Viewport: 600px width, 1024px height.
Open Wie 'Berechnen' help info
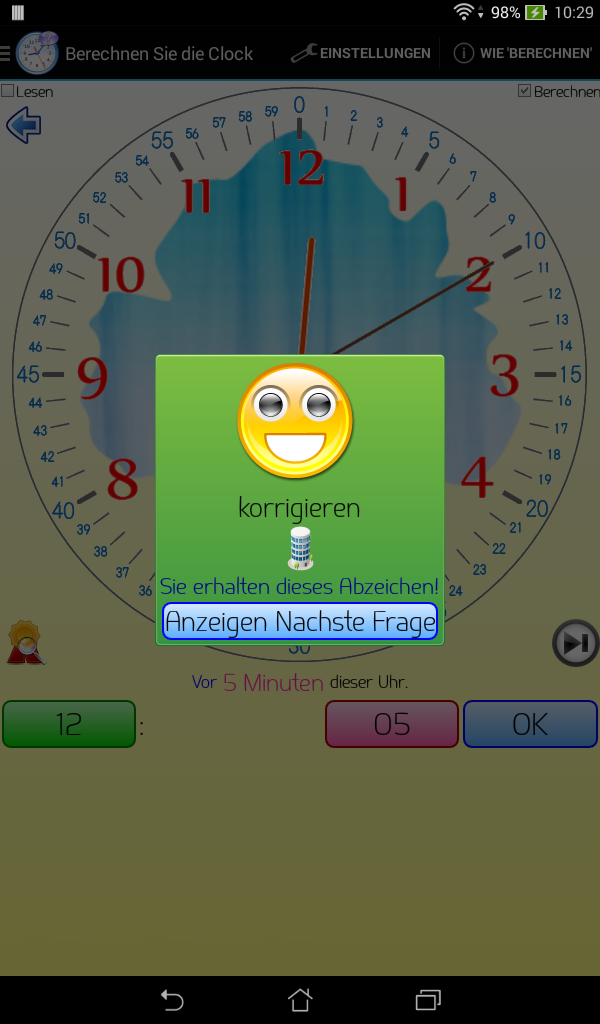pyautogui.click(x=522, y=53)
